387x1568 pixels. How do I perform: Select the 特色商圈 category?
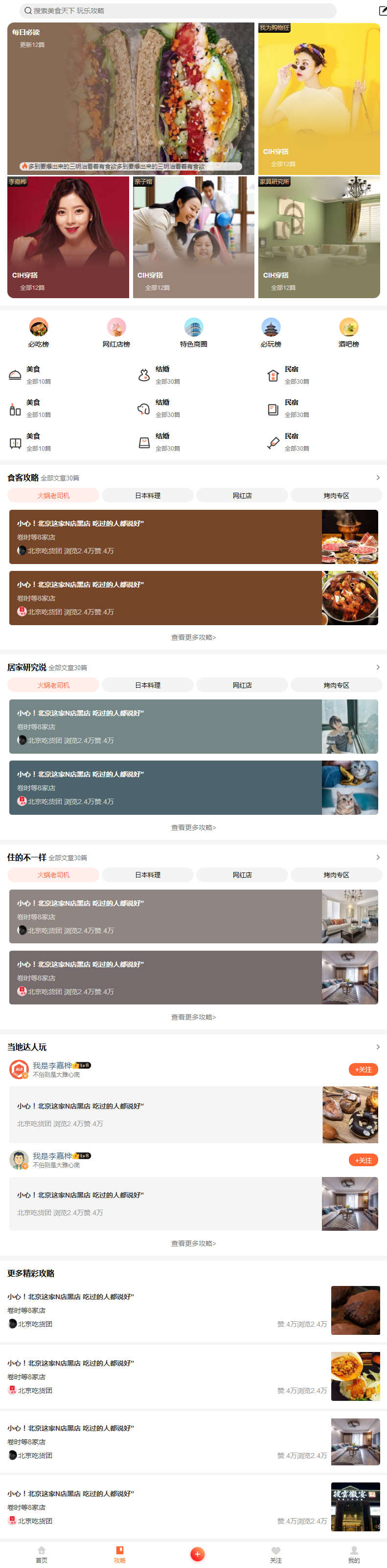[193, 332]
